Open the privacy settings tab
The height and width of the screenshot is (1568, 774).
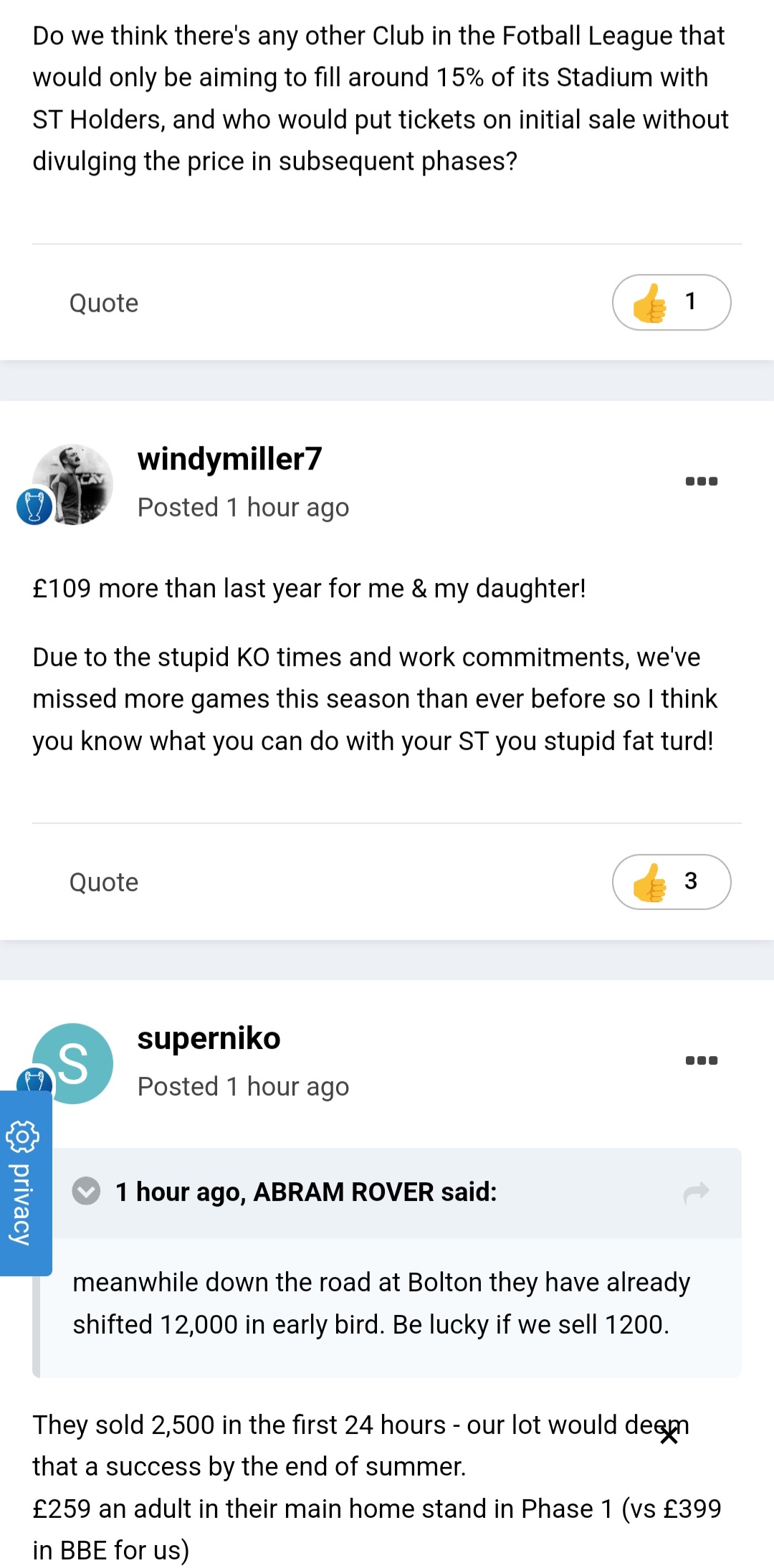pos(25,1183)
